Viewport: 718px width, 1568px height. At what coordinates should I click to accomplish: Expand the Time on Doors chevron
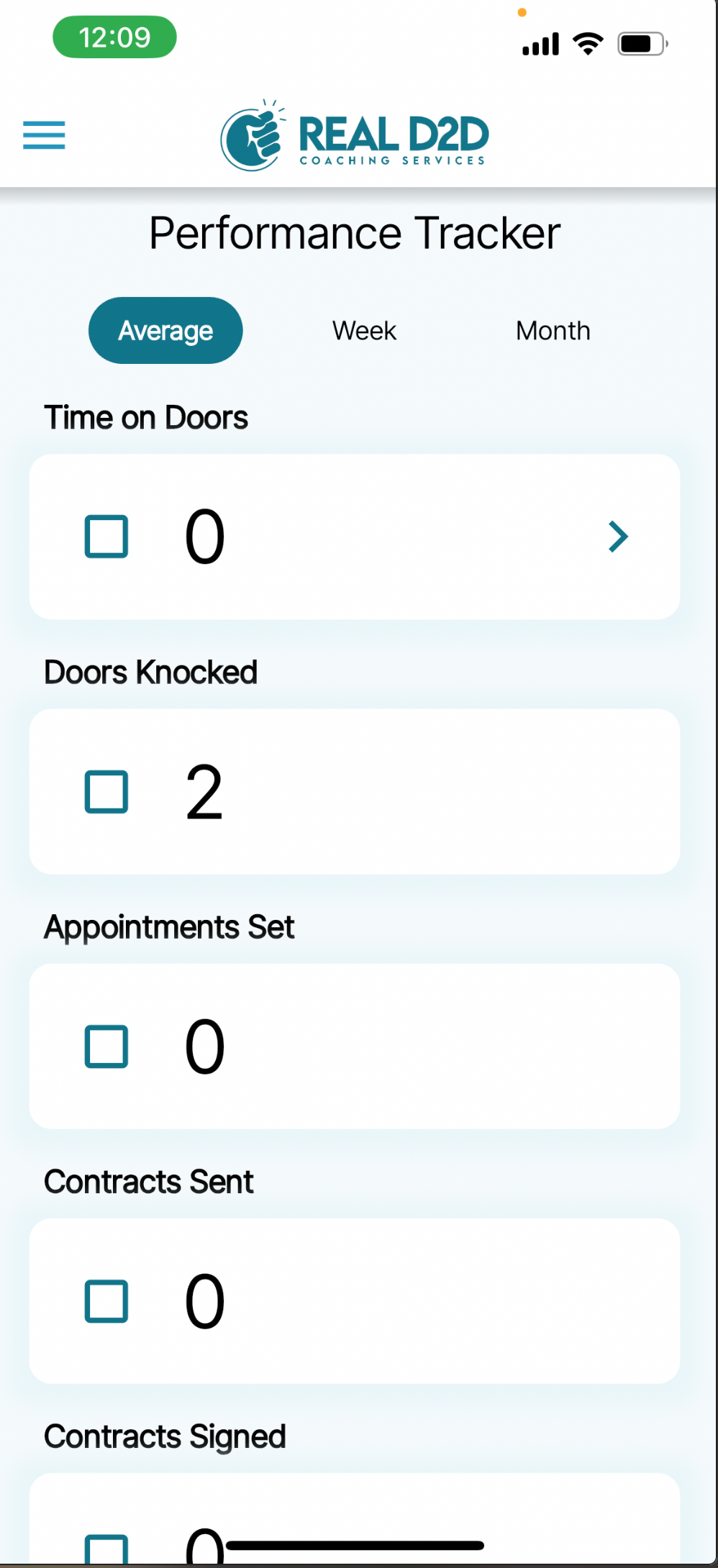click(x=618, y=537)
